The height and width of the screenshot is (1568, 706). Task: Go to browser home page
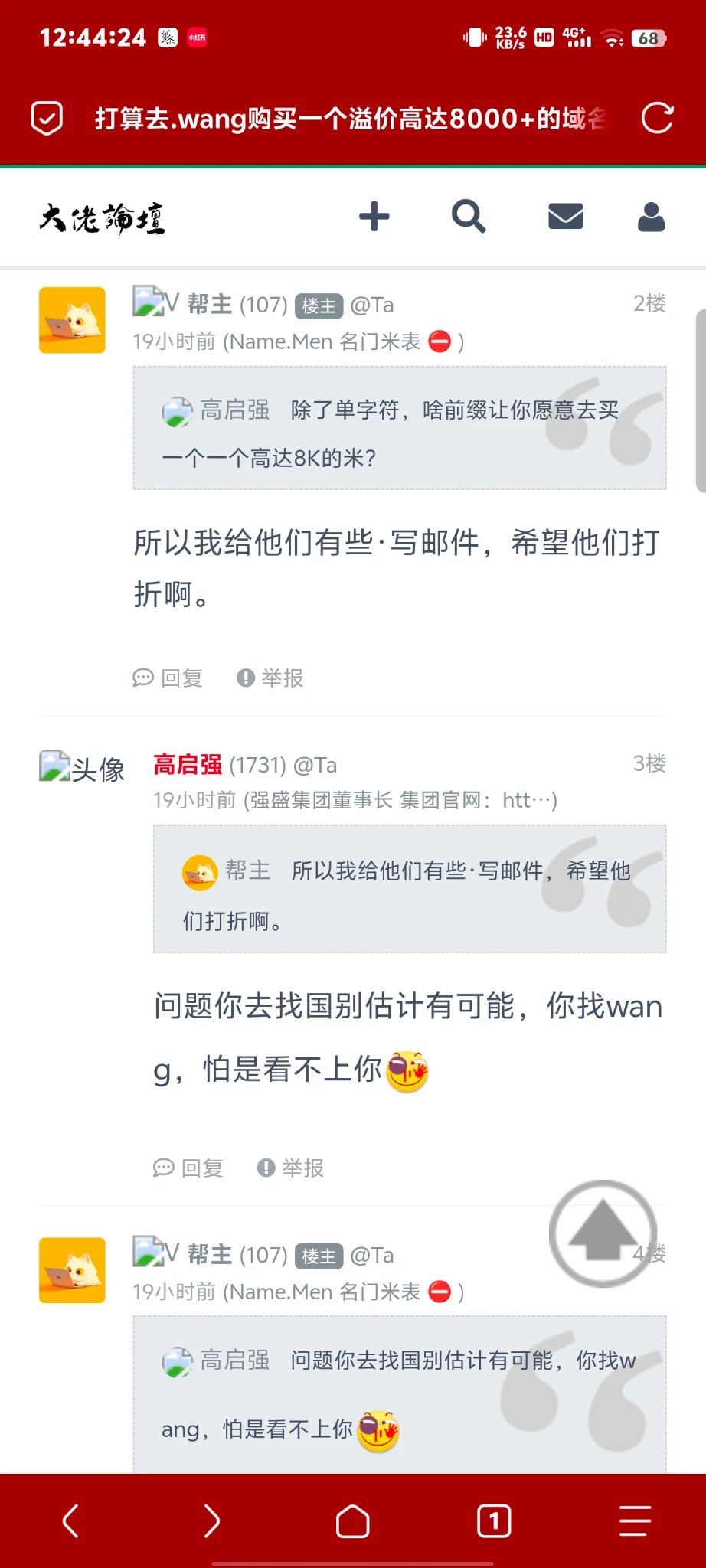(x=352, y=1521)
